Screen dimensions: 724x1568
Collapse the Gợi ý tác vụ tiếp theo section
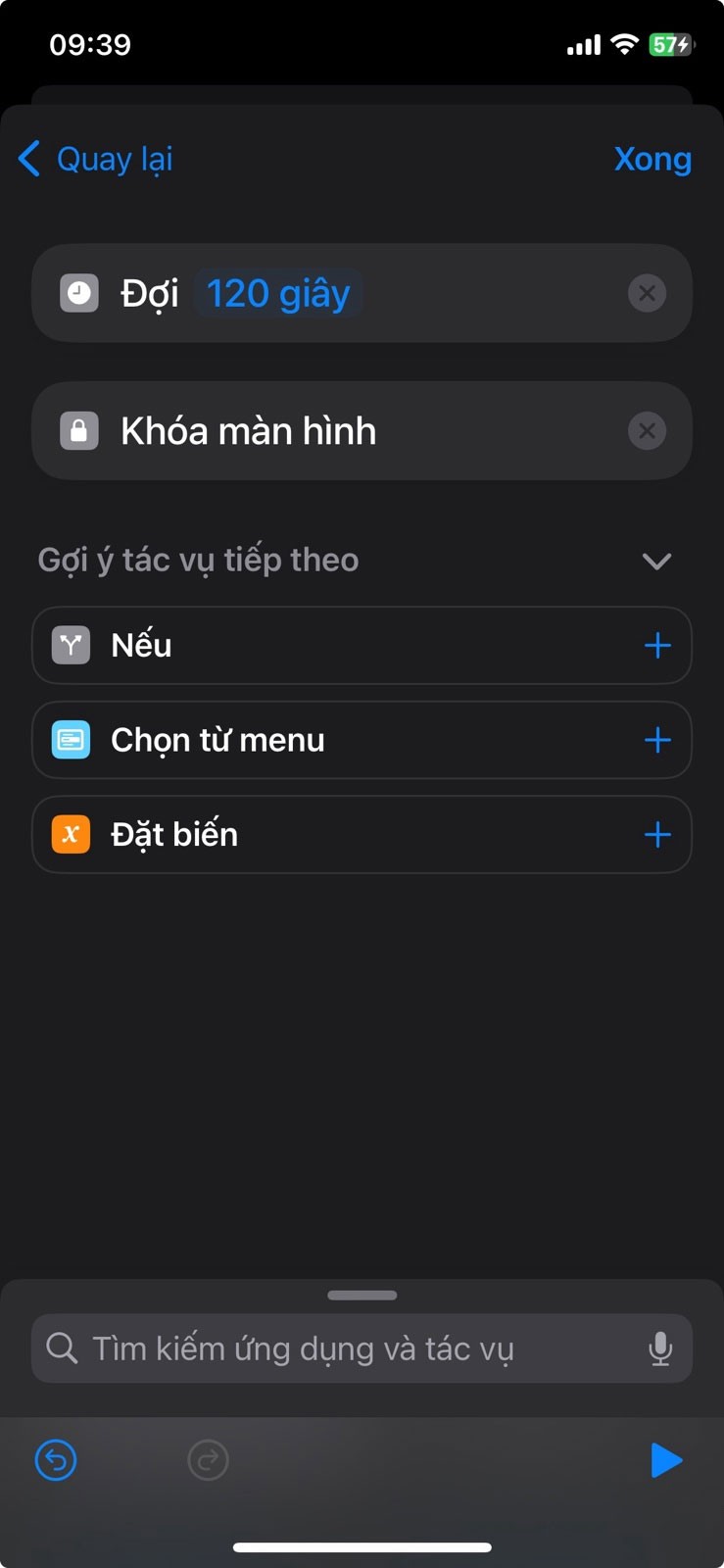pos(656,561)
